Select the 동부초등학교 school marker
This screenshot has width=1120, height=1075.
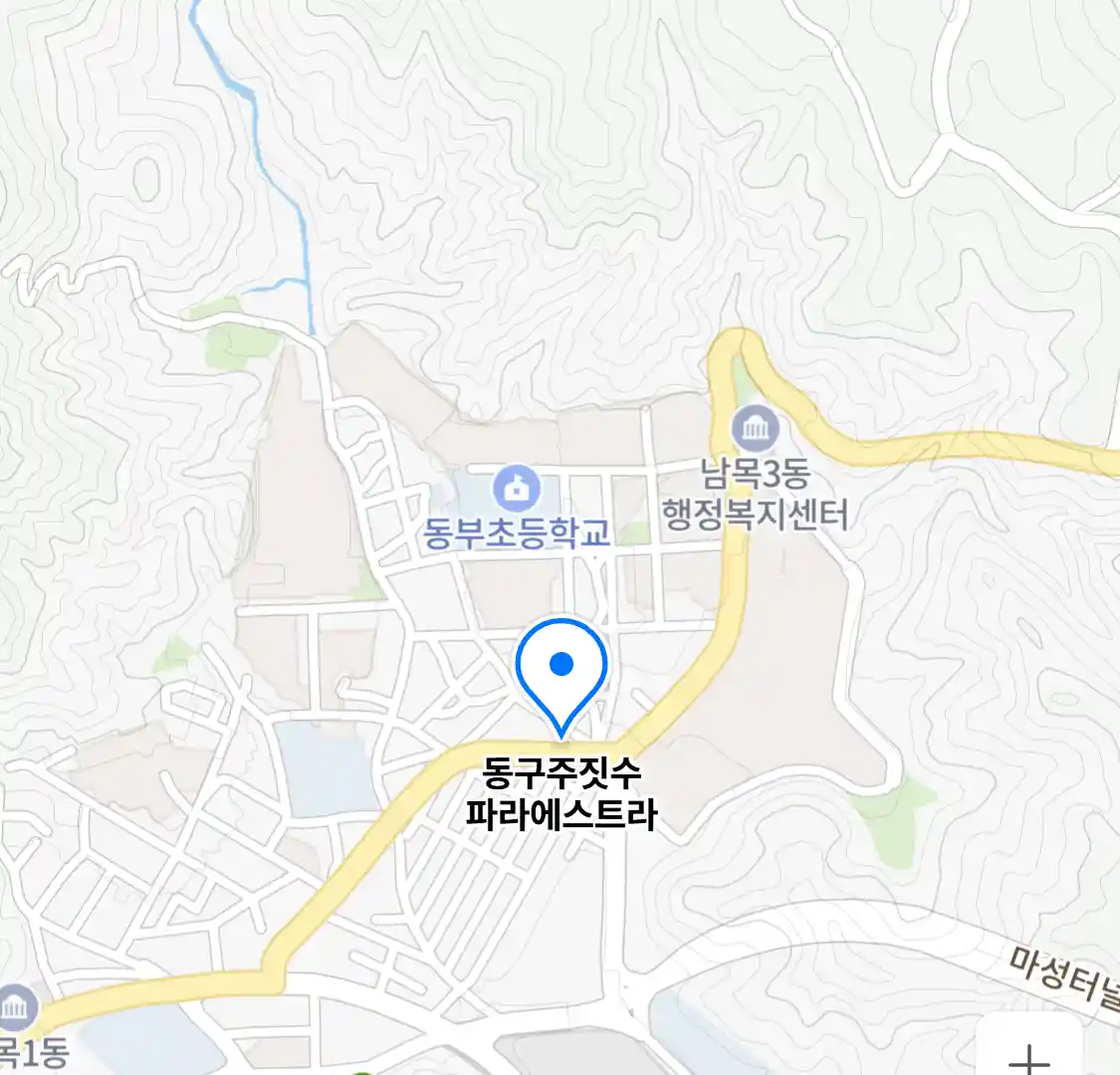click(x=517, y=489)
